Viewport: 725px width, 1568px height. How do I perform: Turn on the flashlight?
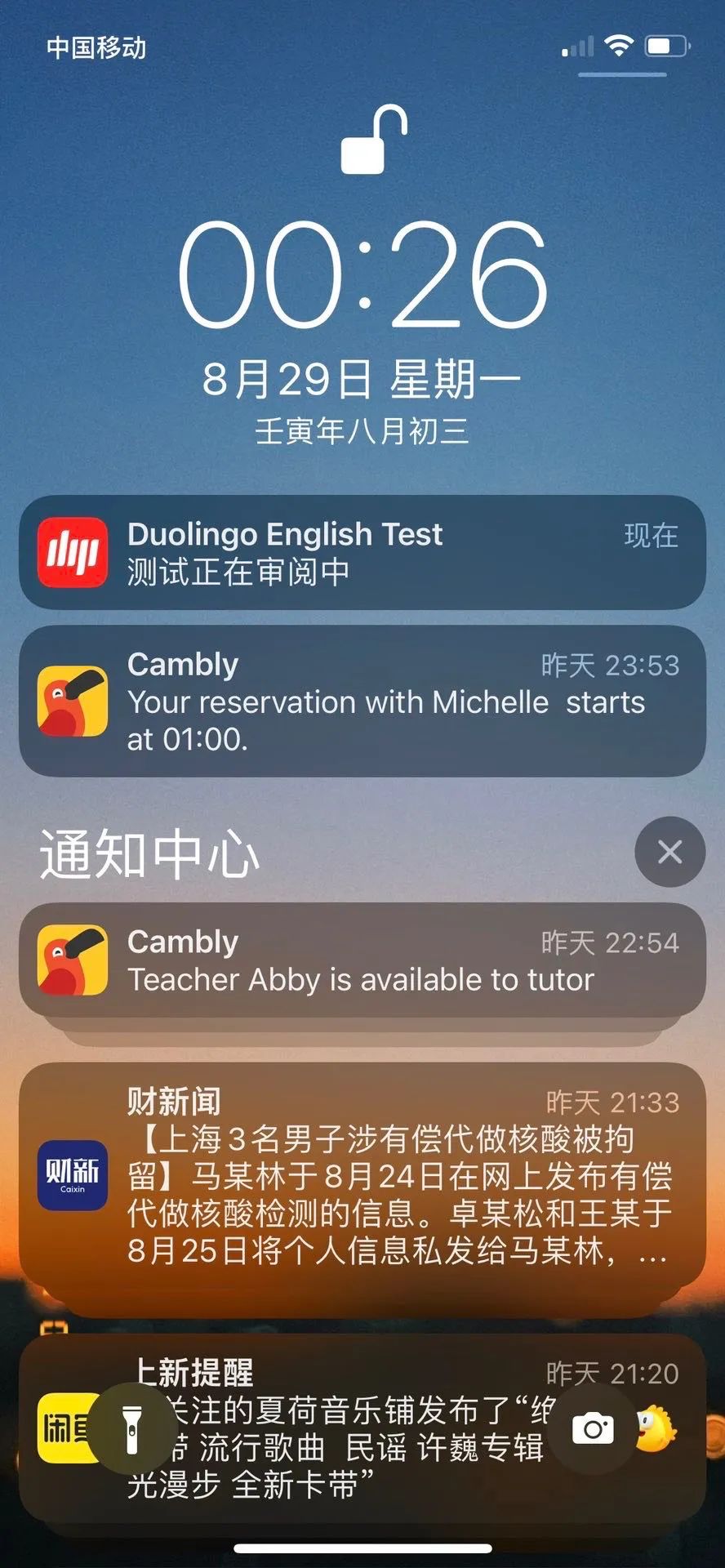(x=131, y=1429)
